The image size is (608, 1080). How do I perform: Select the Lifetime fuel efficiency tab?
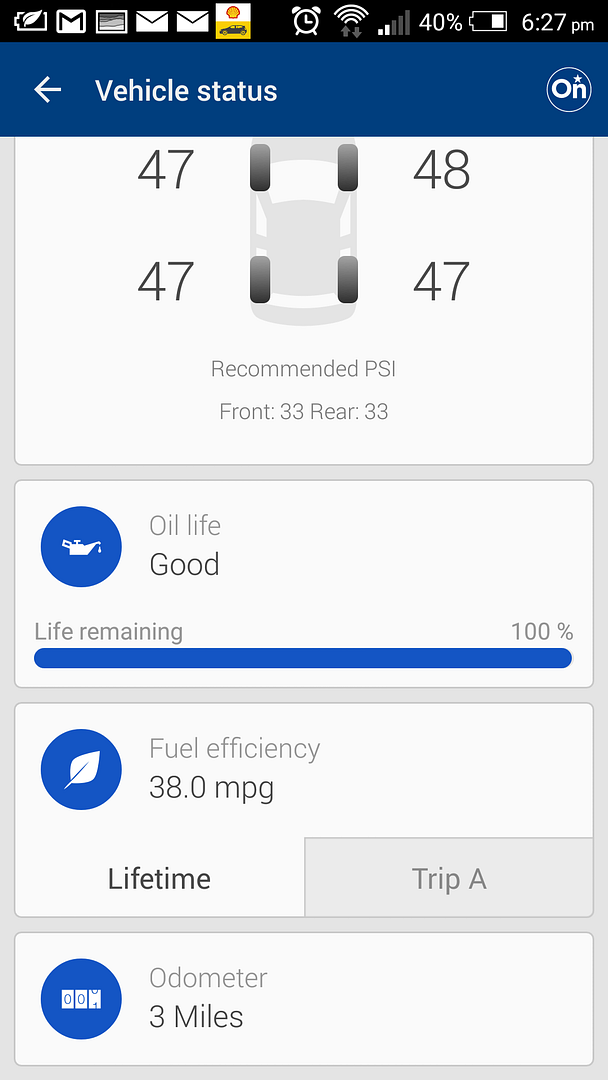coord(160,878)
